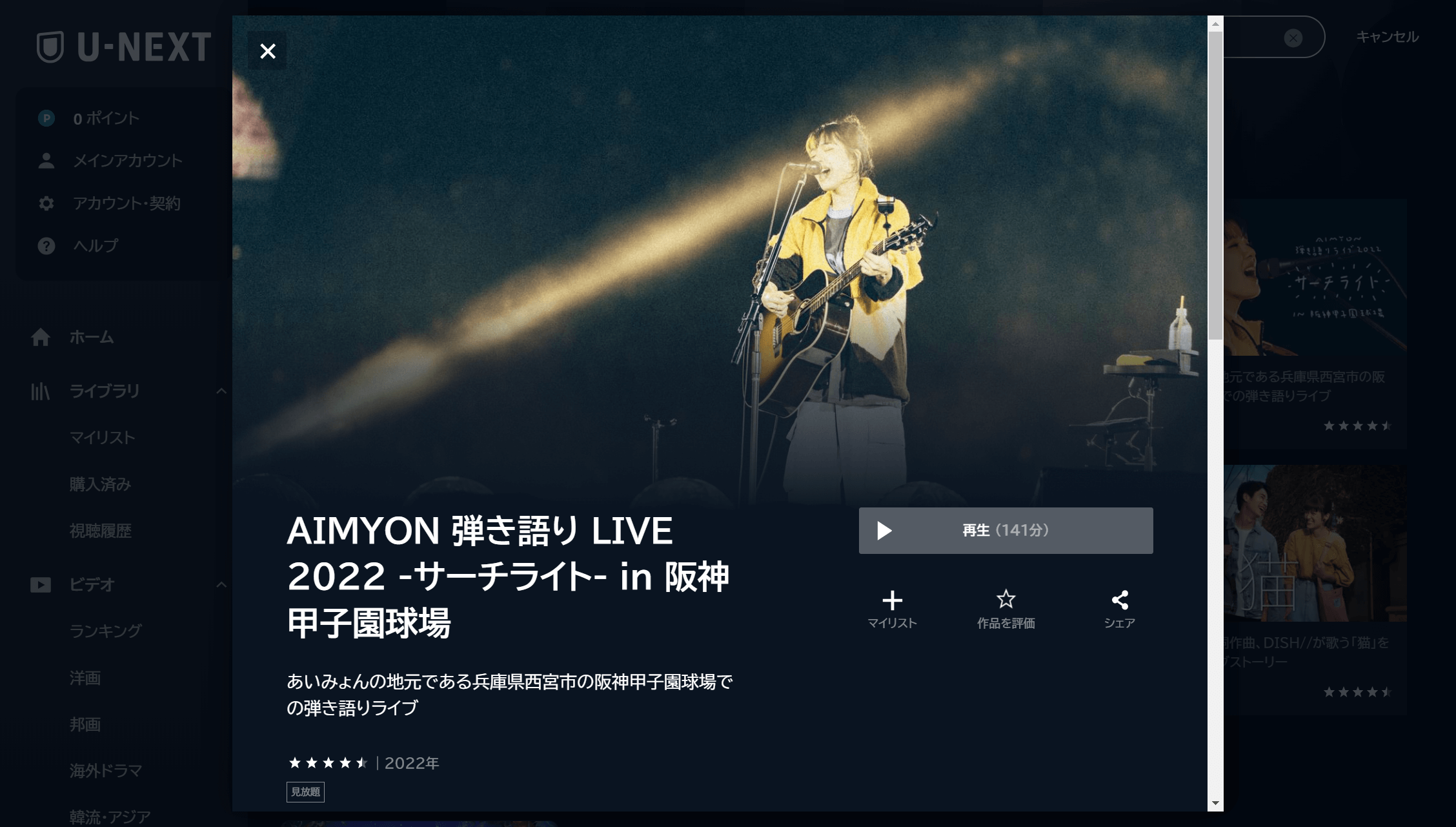Tap キャンセル to cancel search
Image resolution: width=1456 pixels, height=827 pixels.
(x=1387, y=37)
